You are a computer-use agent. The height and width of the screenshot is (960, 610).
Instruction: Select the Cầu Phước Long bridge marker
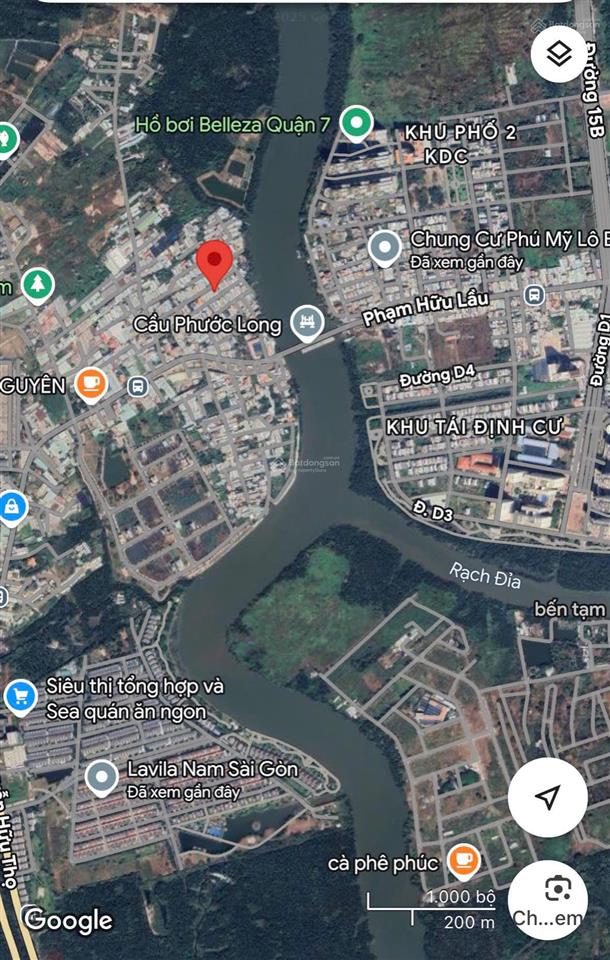[x=307, y=322]
